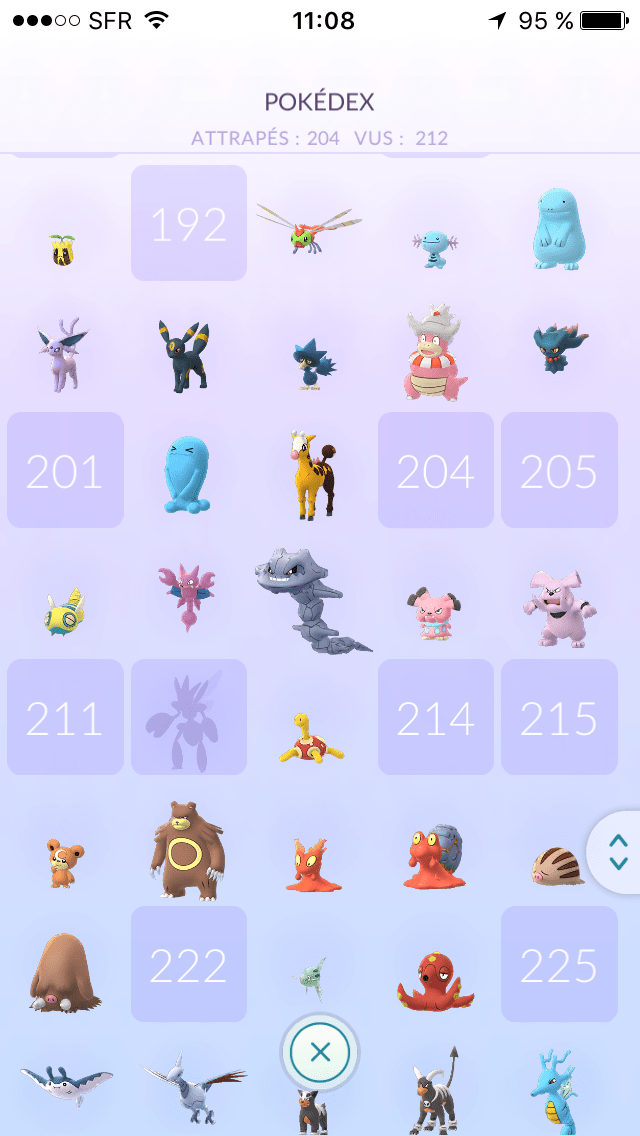Open Girafarig's entry

click(312, 474)
